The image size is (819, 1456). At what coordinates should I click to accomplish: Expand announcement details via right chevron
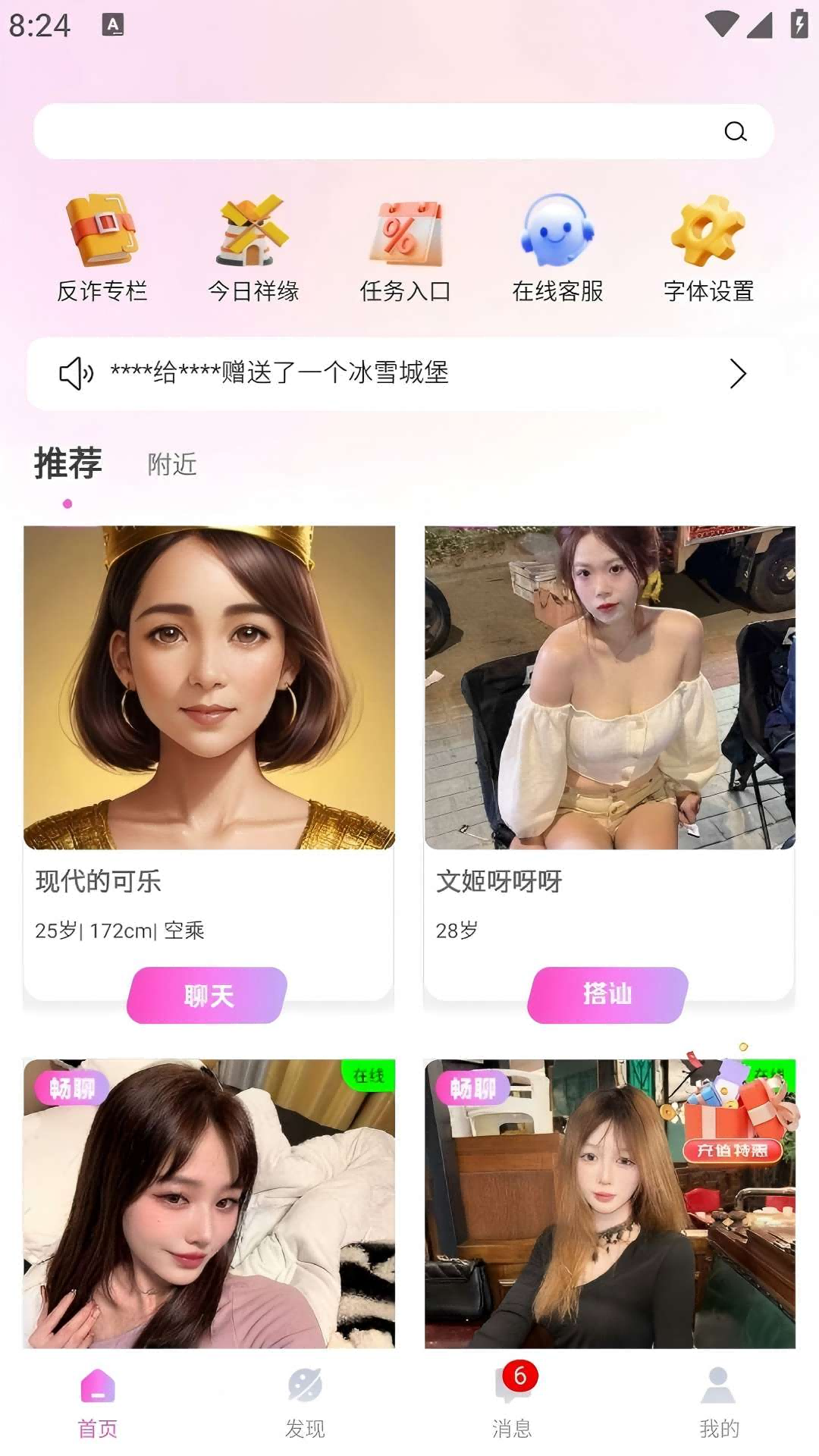click(735, 372)
